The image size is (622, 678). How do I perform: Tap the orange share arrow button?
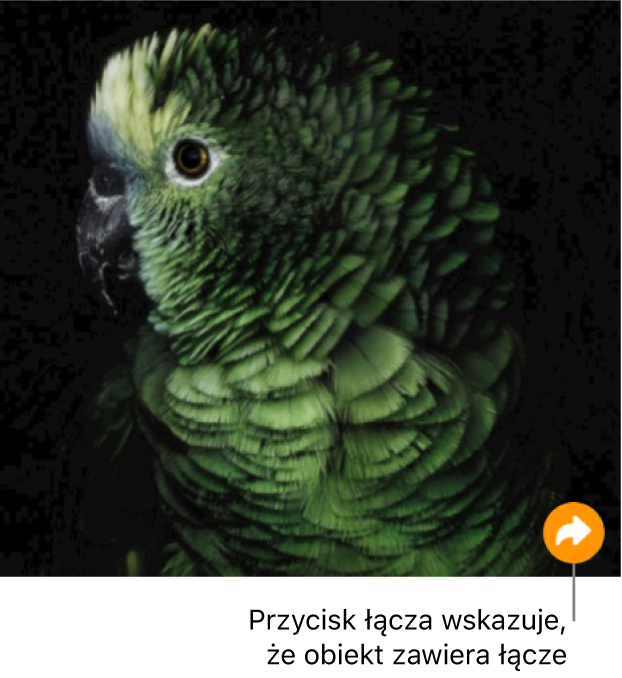pyautogui.click(x=573, y=532)
